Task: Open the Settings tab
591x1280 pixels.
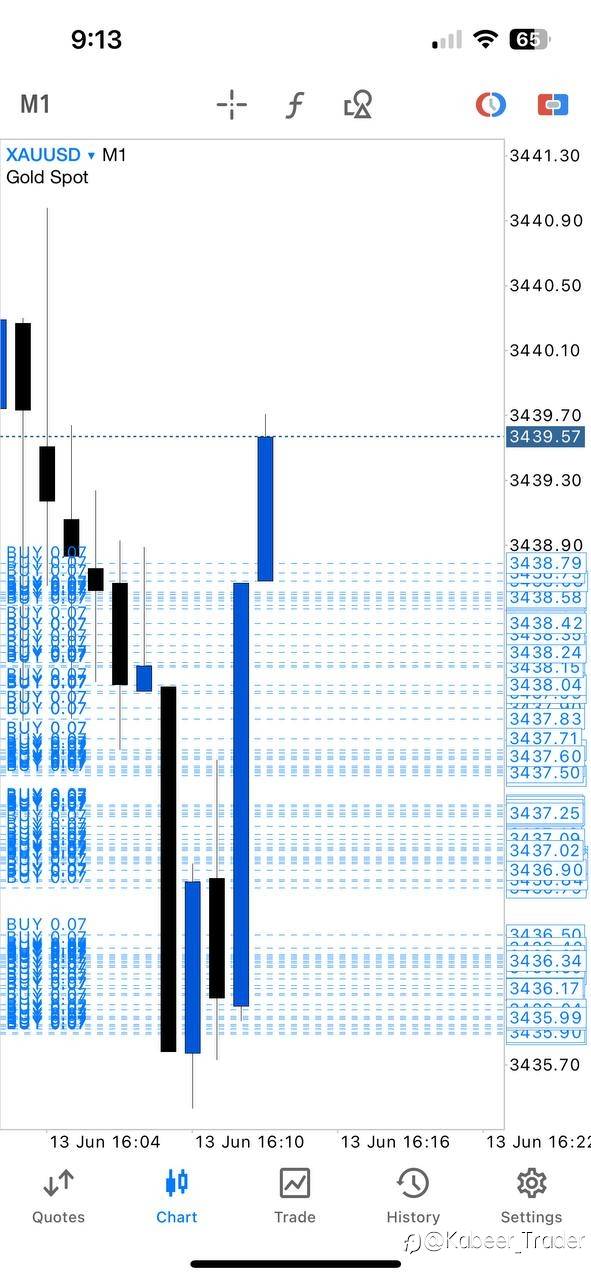Action: [531, 1196]
